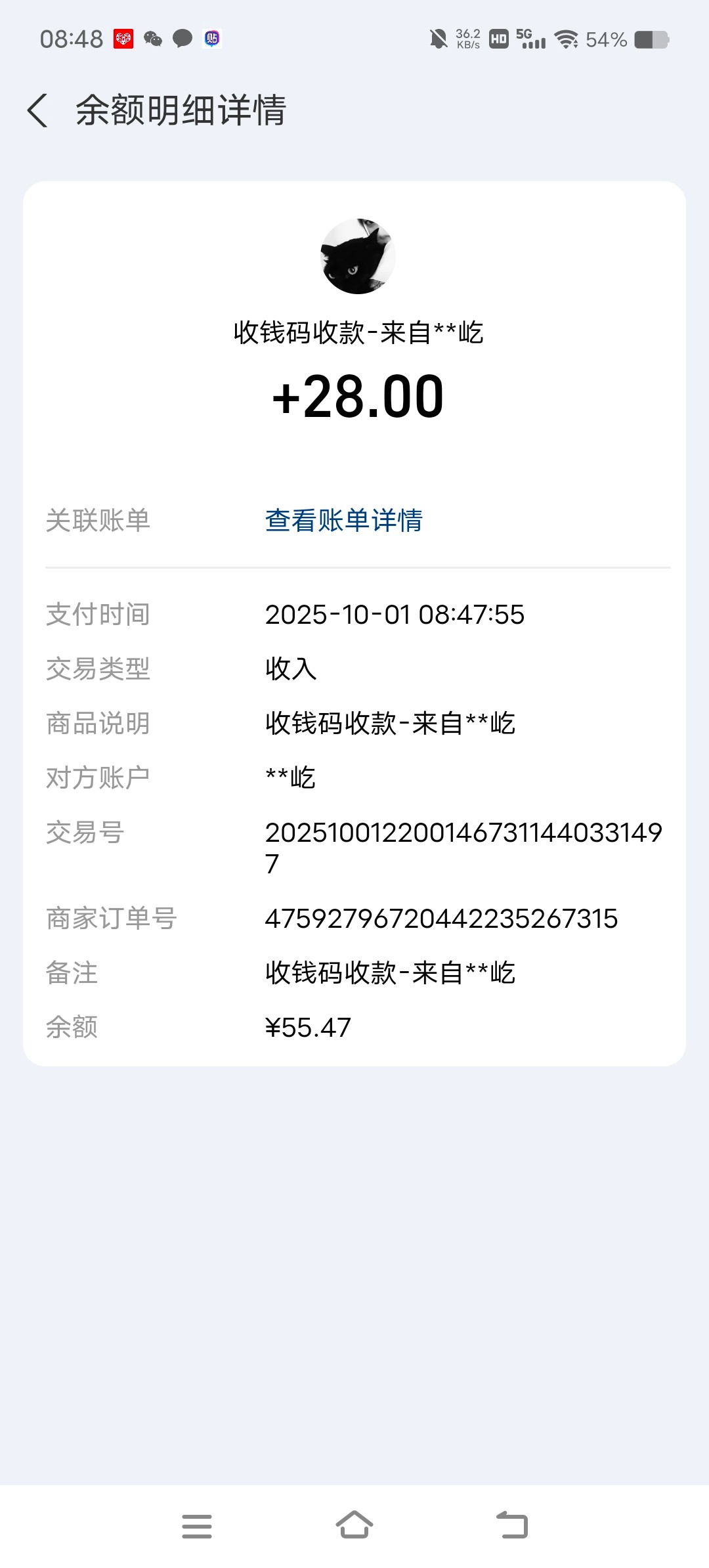Viewport: 709px width, 1568px height.
Task: Tap the 对方账户 counterparty account **屹
Action: [x=290, y=776]
